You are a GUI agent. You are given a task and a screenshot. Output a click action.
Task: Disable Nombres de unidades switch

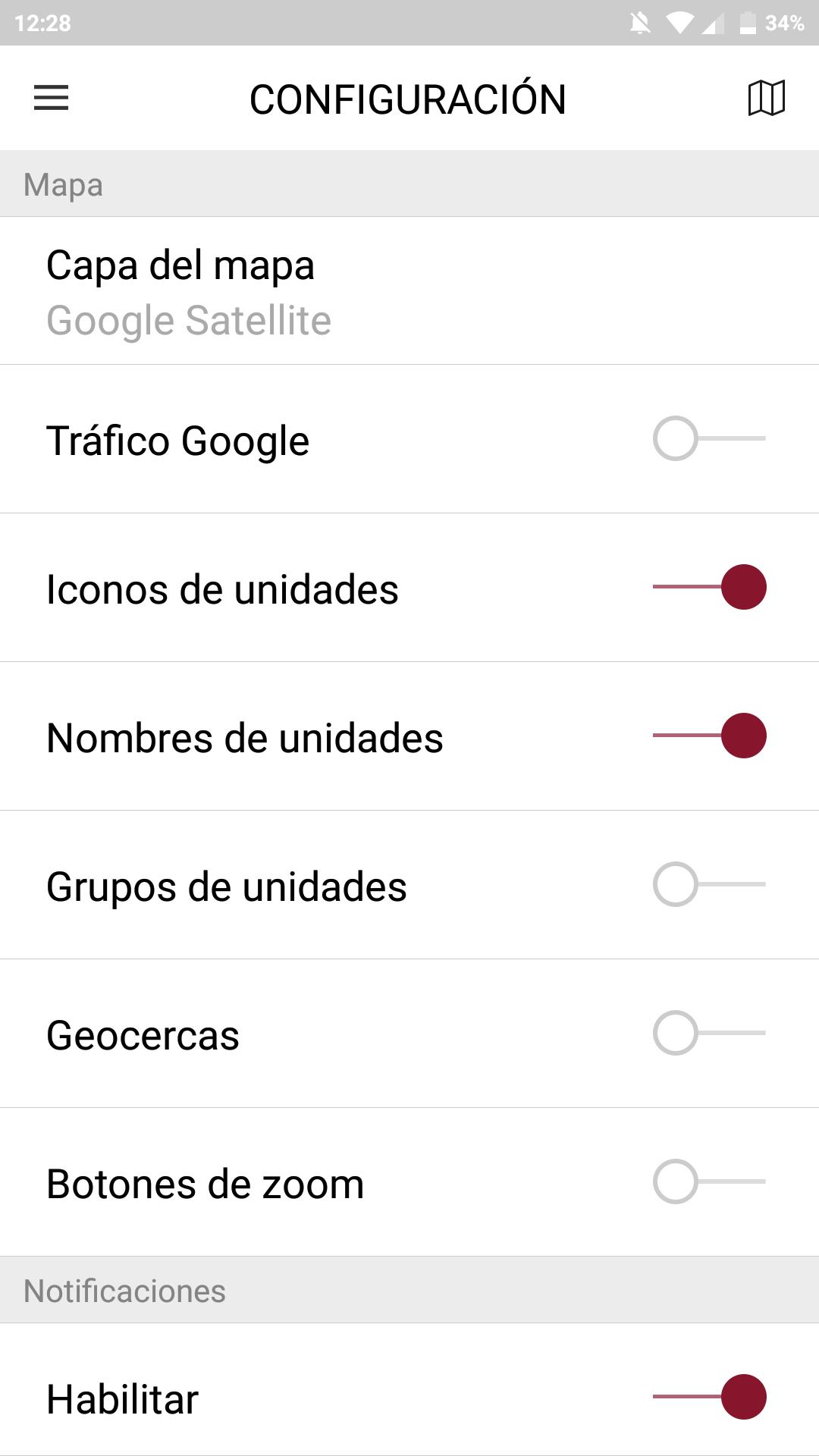pyautogui.click(x=709, y=736)
